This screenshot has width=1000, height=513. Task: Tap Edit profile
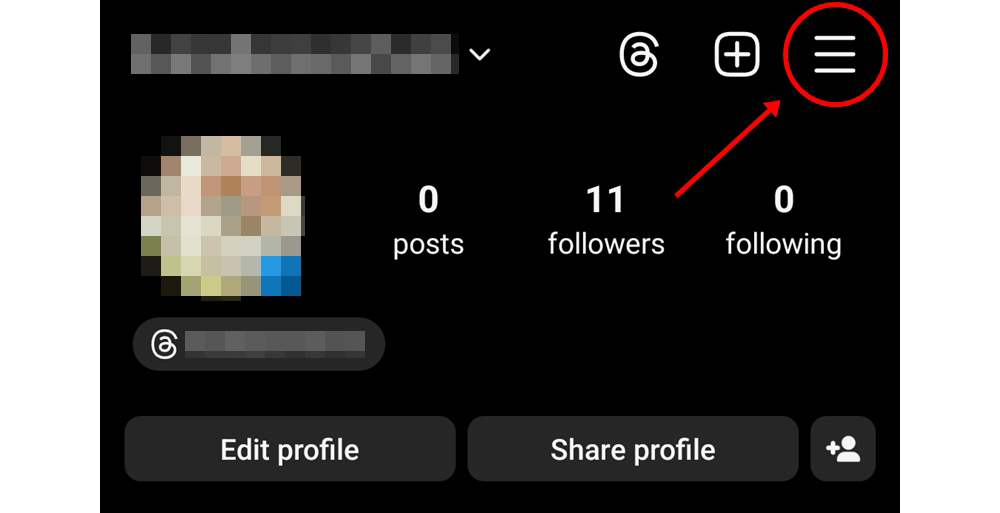[x=289, y=449]
